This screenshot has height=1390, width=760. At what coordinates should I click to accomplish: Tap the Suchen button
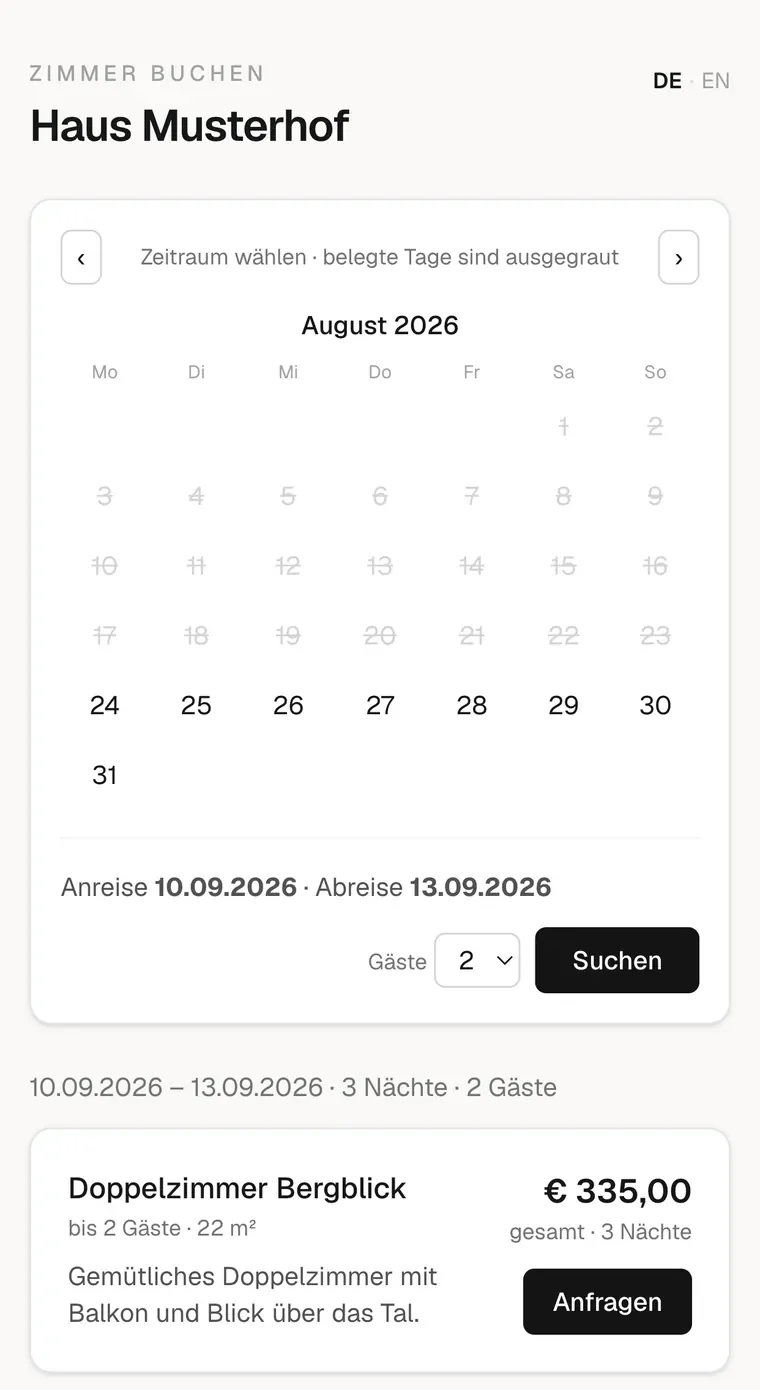coord(617,960)
